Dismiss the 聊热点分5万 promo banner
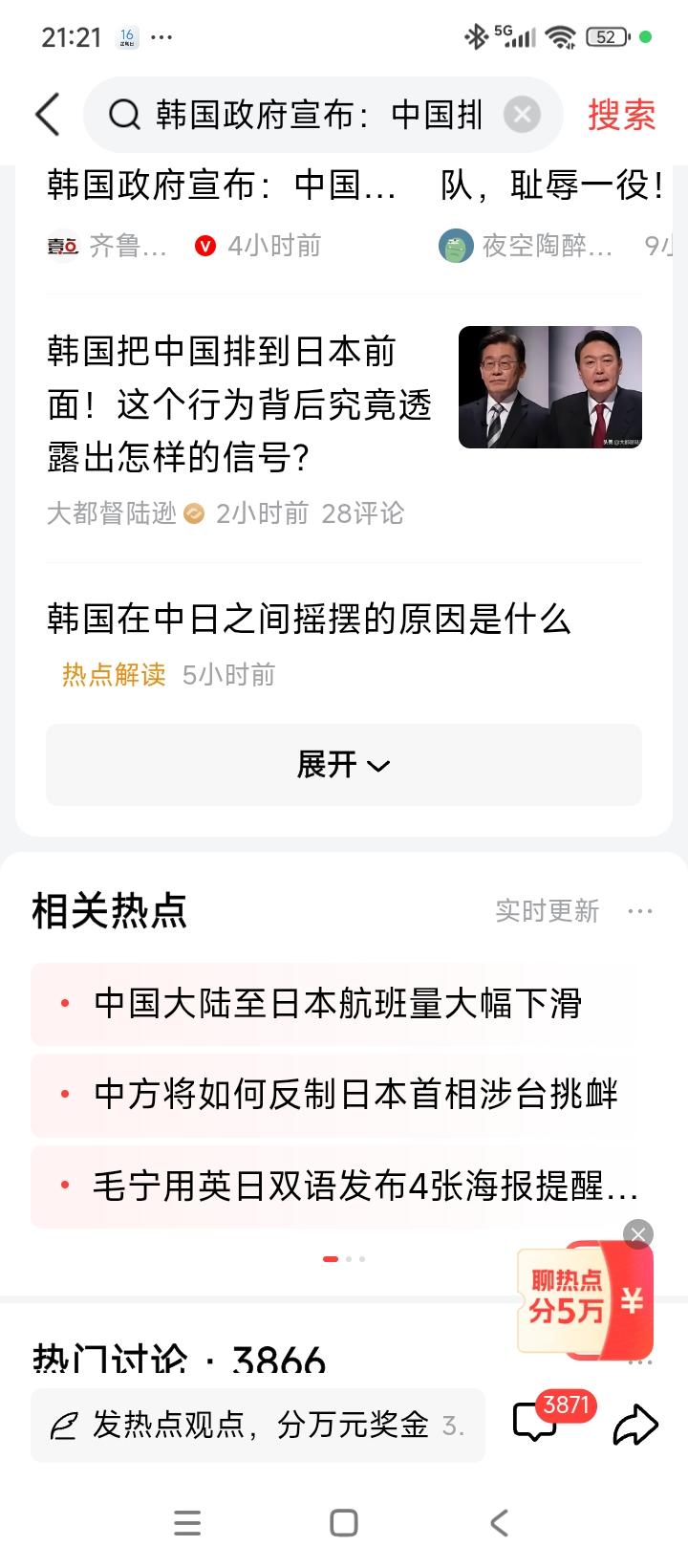688x1568 pixels. pyautogui.click(x=638, y=1234)
